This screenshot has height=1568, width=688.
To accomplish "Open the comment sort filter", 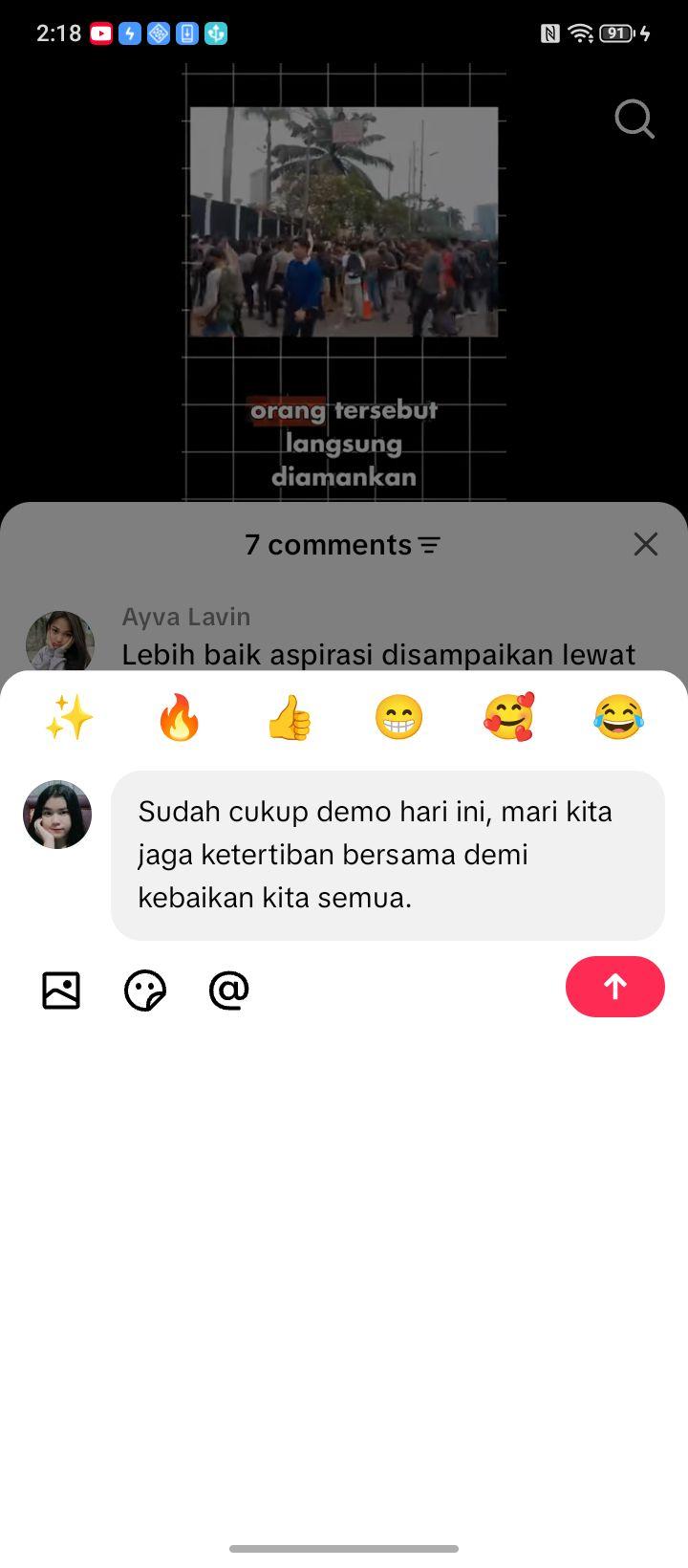I will pyautogui.click(x=430, y=545).
